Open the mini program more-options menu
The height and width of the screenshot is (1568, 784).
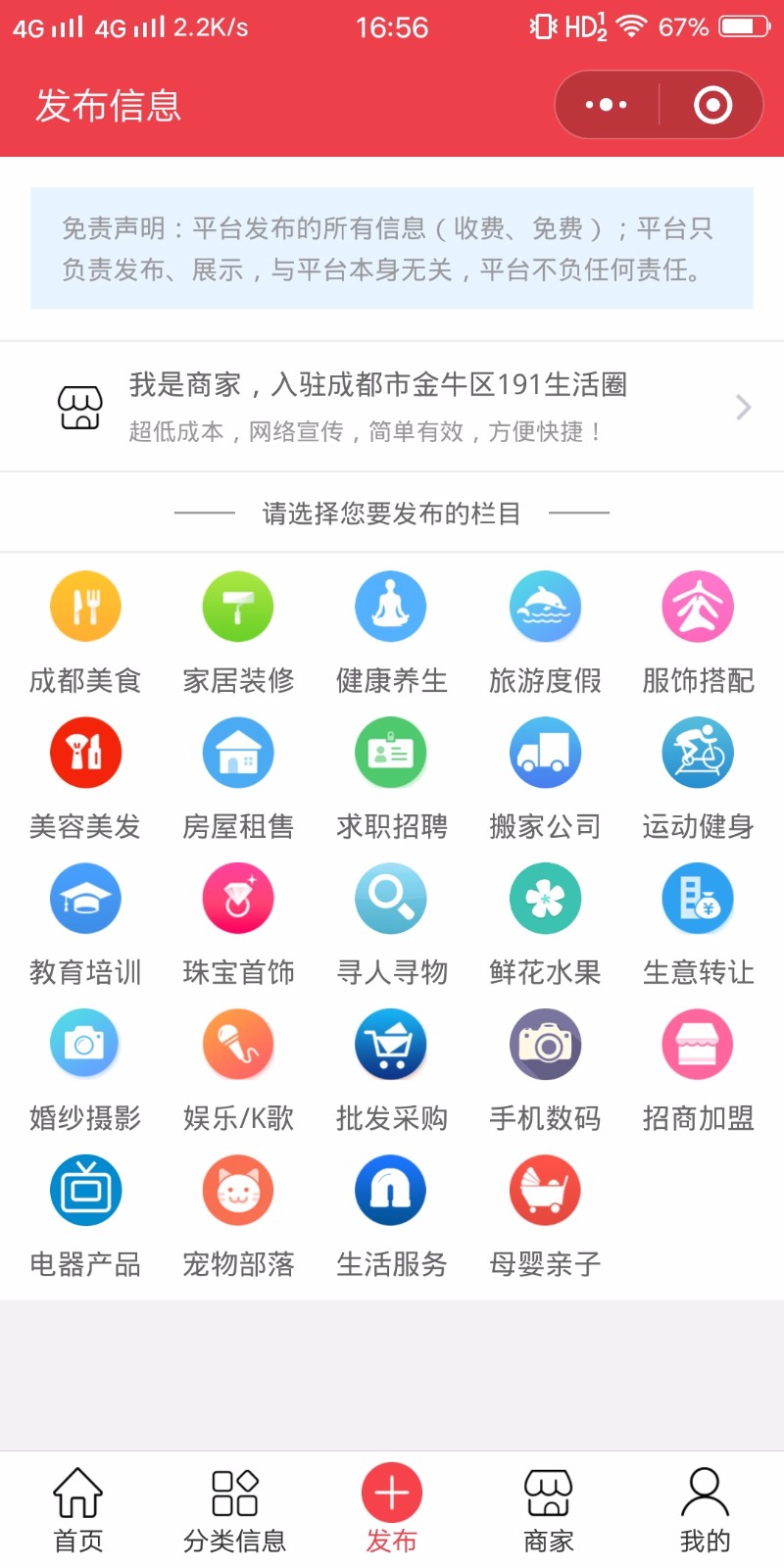pyautogui.click(x=606, y=104)
